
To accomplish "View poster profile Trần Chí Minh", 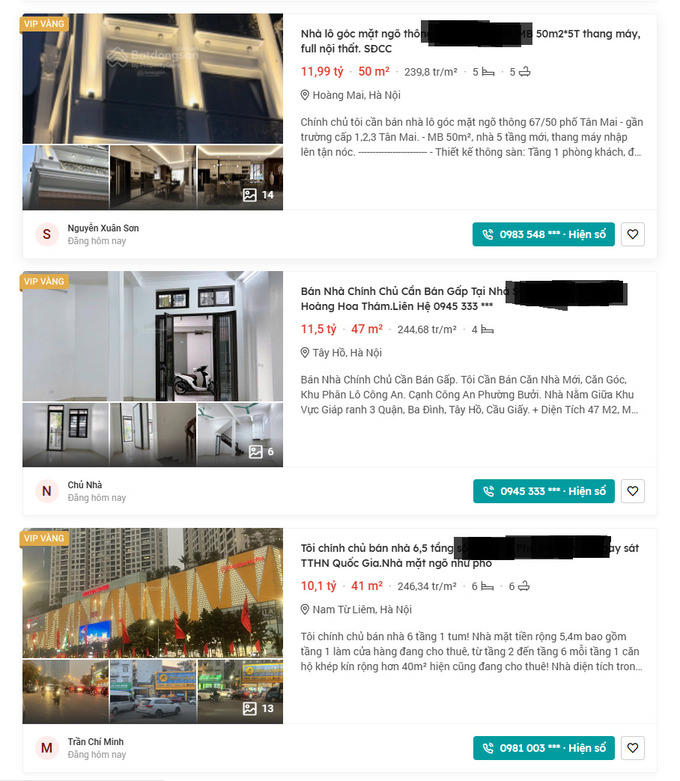I will coord(95,742).
